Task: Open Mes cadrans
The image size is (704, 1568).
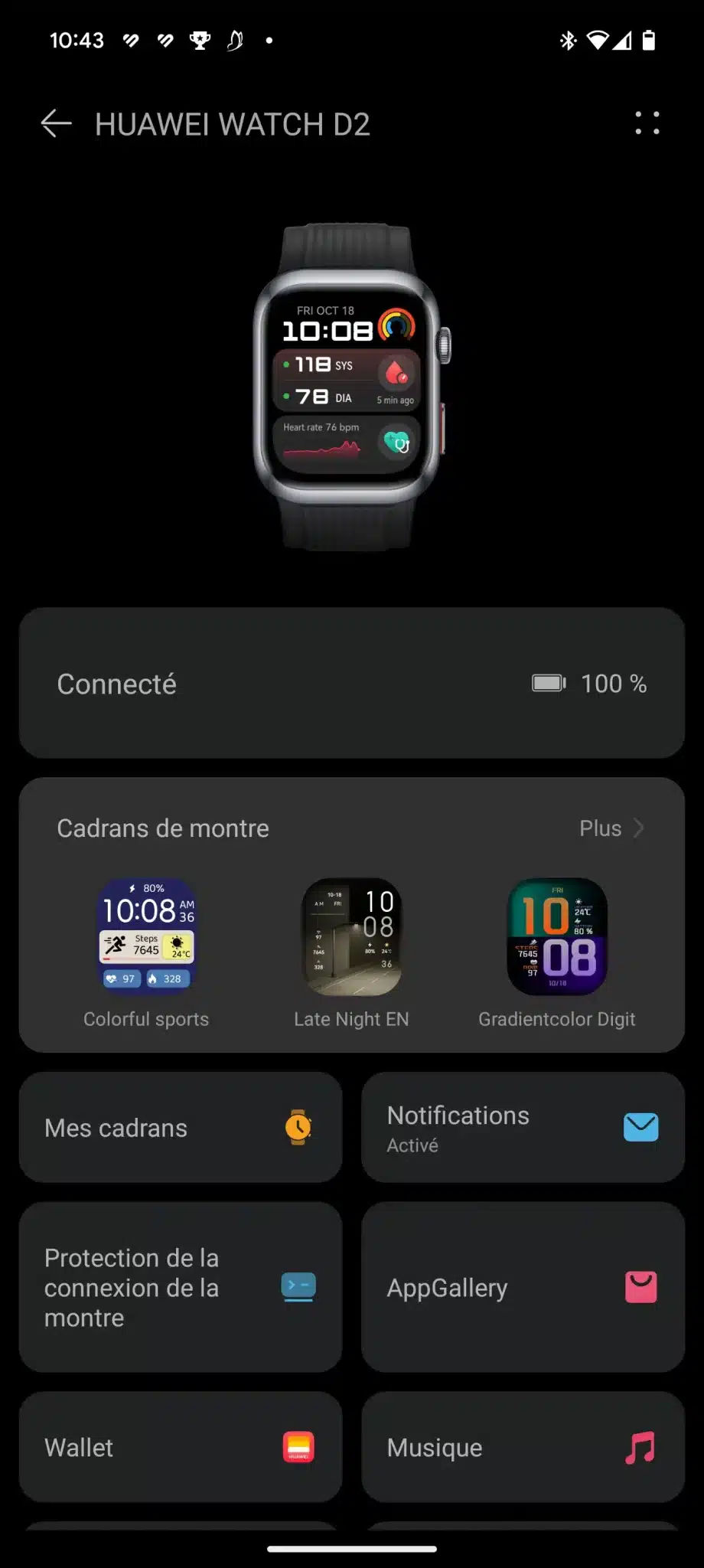Action: [181, 1127]
